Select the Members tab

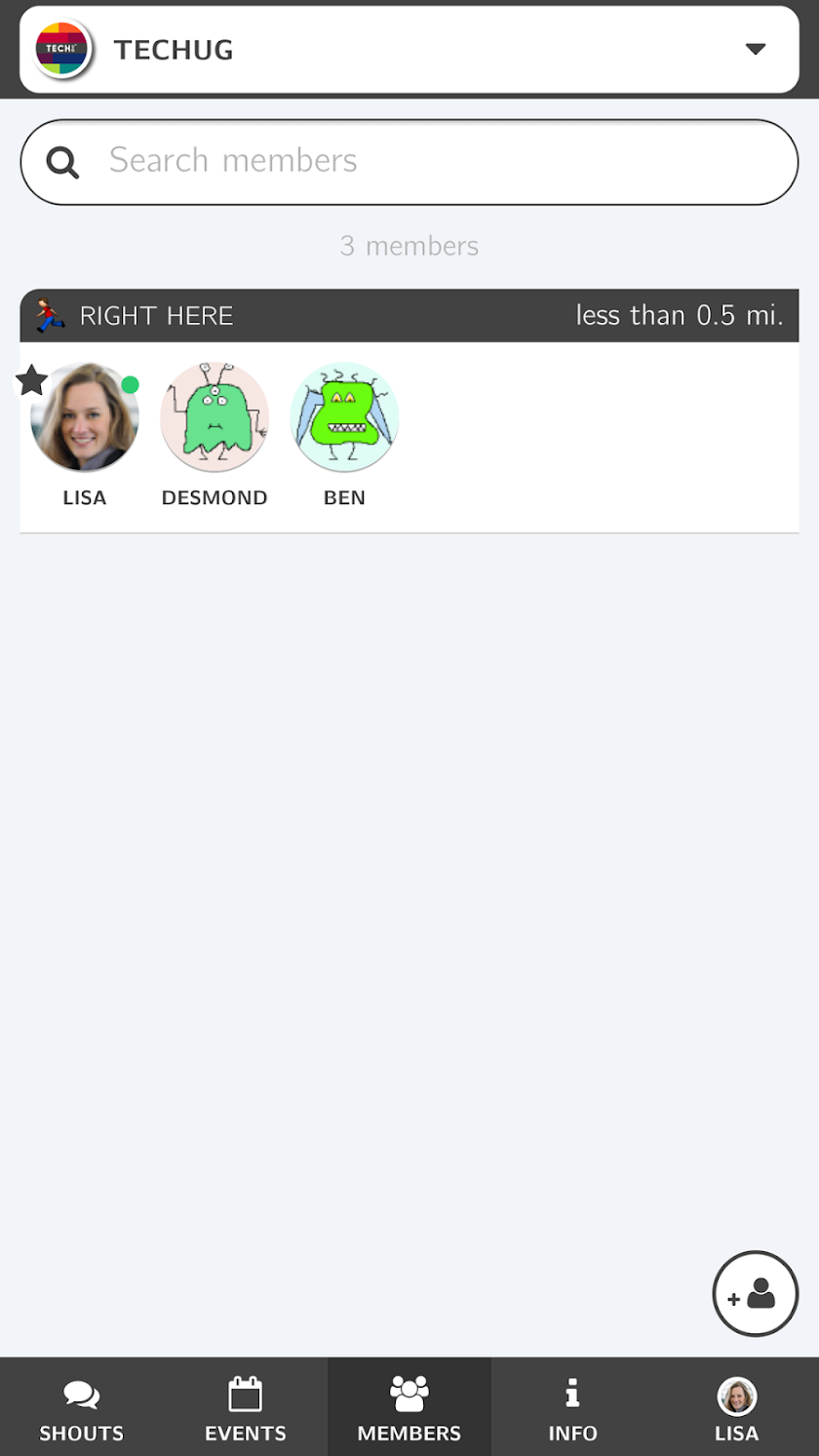409,1407
